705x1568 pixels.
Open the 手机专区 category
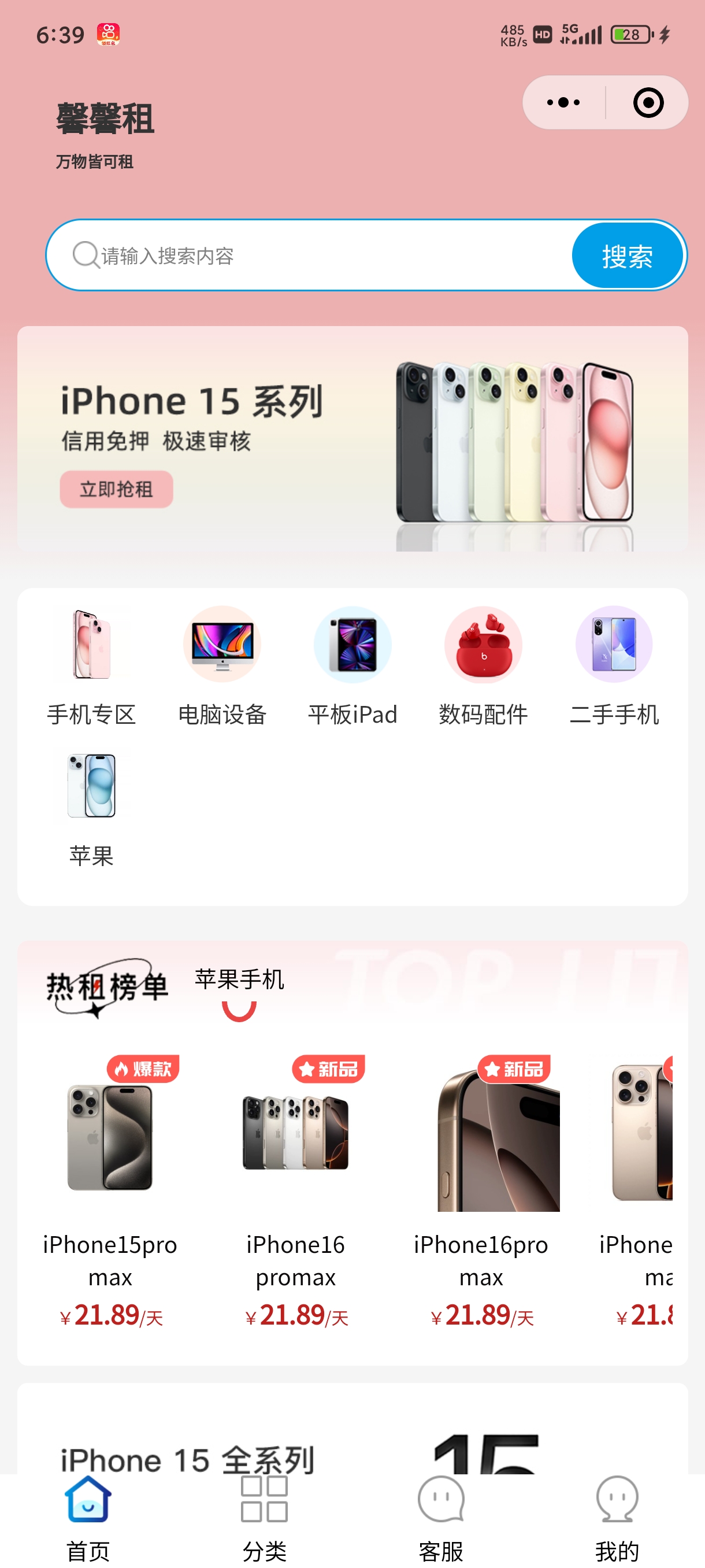pyautogui.click(x=91, y=667)
